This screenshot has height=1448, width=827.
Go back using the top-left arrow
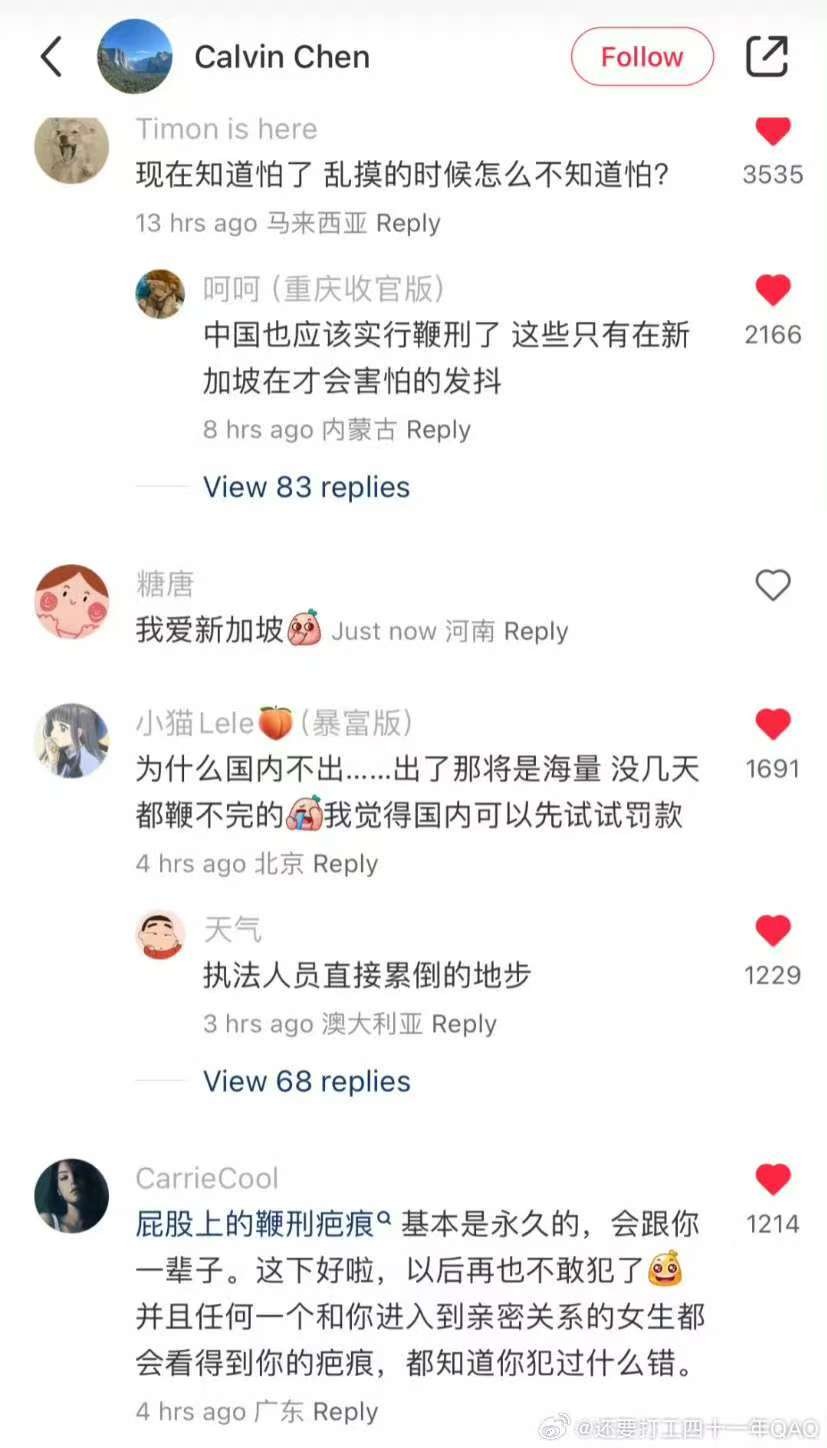51,57
